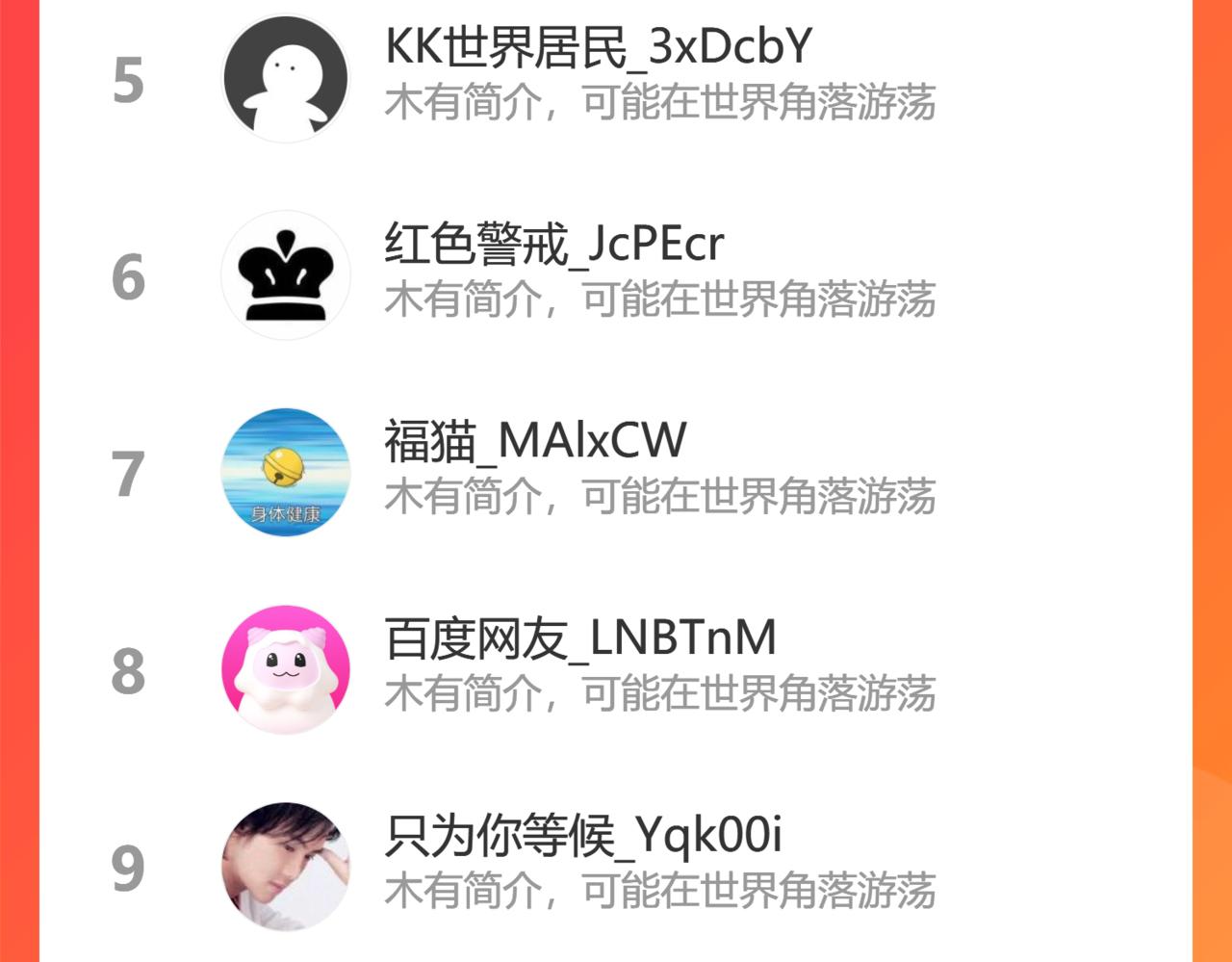Open the 红色警戒_JcPEcr user profile
Screen dimensions: 1232x962
click(554, 245)
